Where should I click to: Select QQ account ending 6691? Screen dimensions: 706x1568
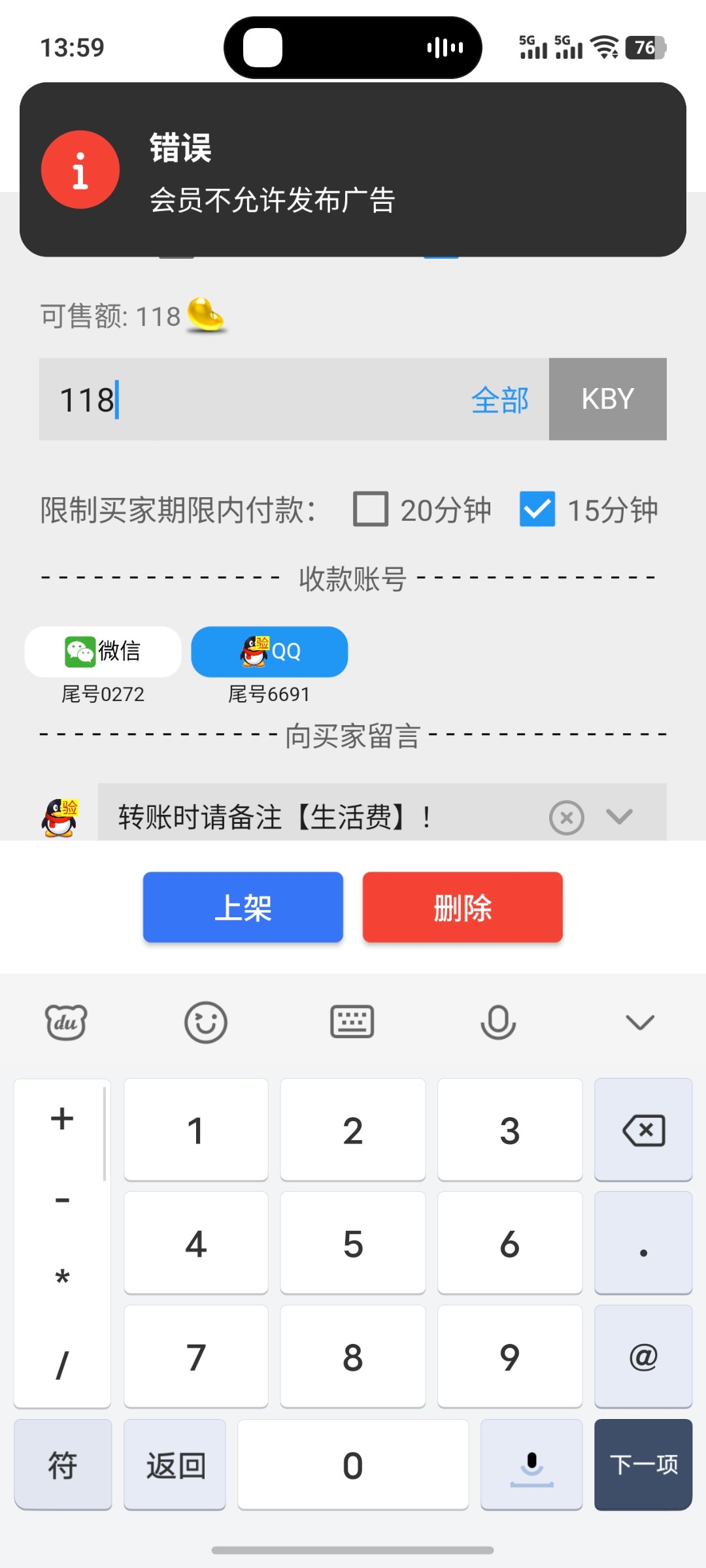pyautogui.click(x=269, y=651)
